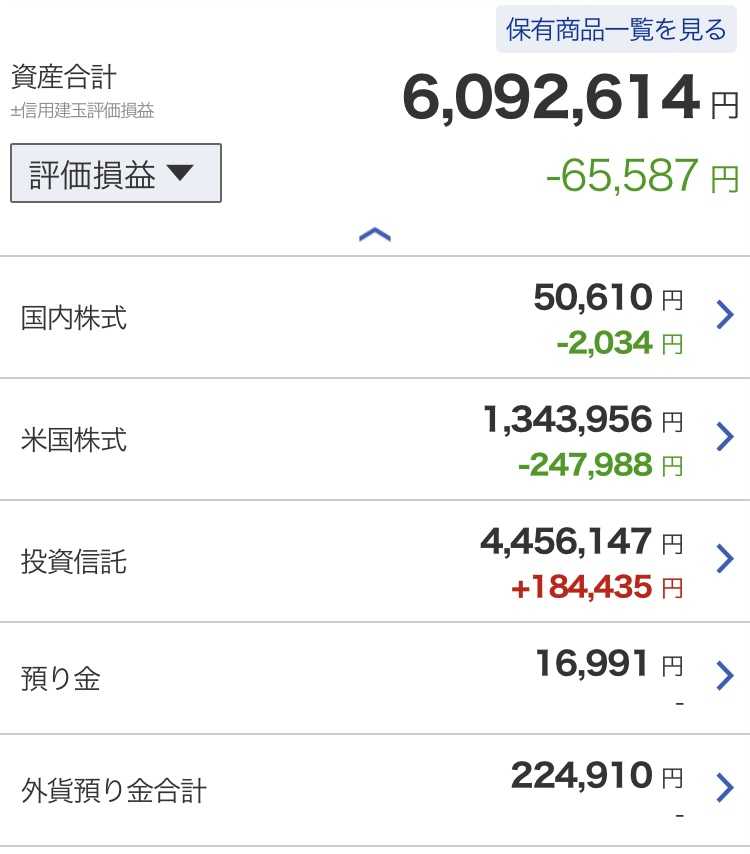Screen dimensions: 750x854
Task: Select 外貨預り金合計 row
Action: coord(375,790)
